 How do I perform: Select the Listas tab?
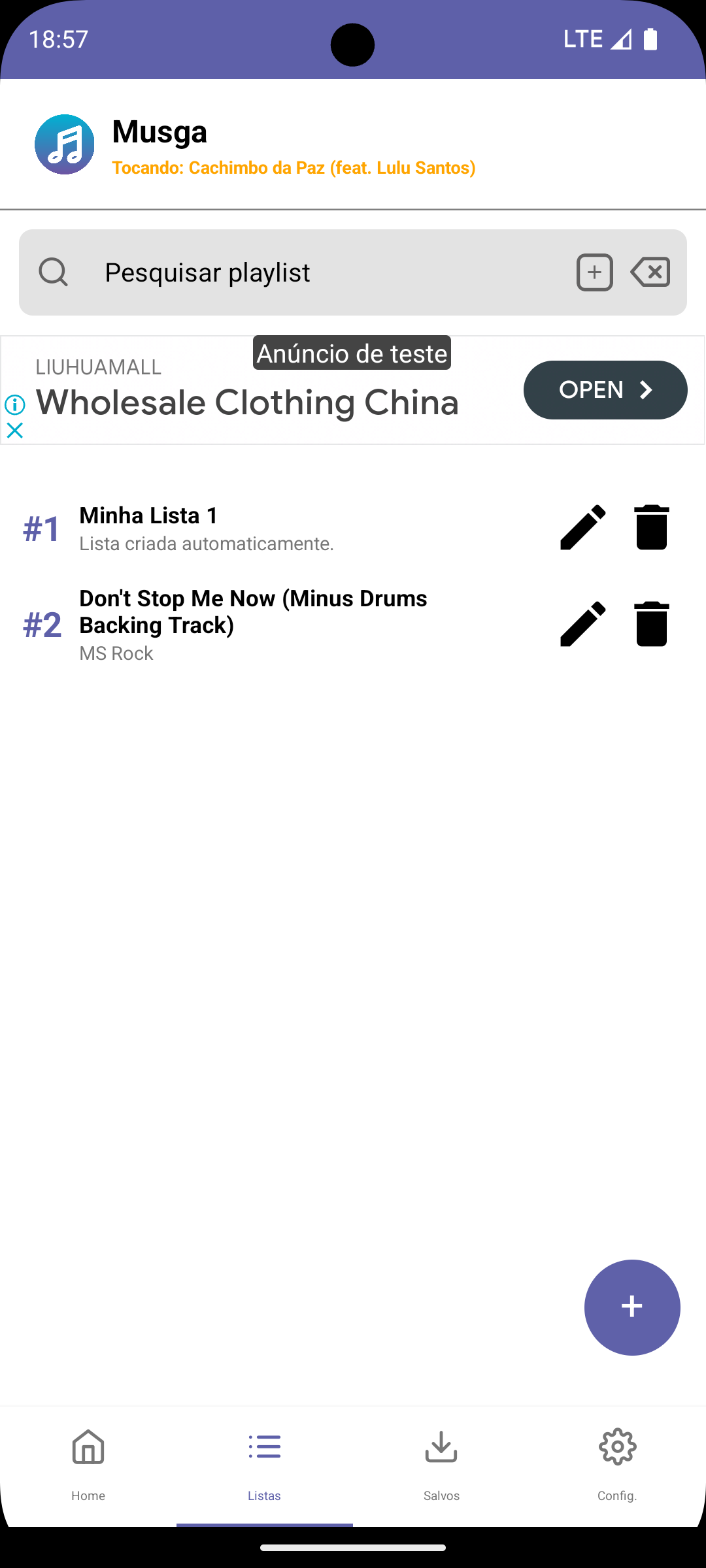(x=265, y=1463)
